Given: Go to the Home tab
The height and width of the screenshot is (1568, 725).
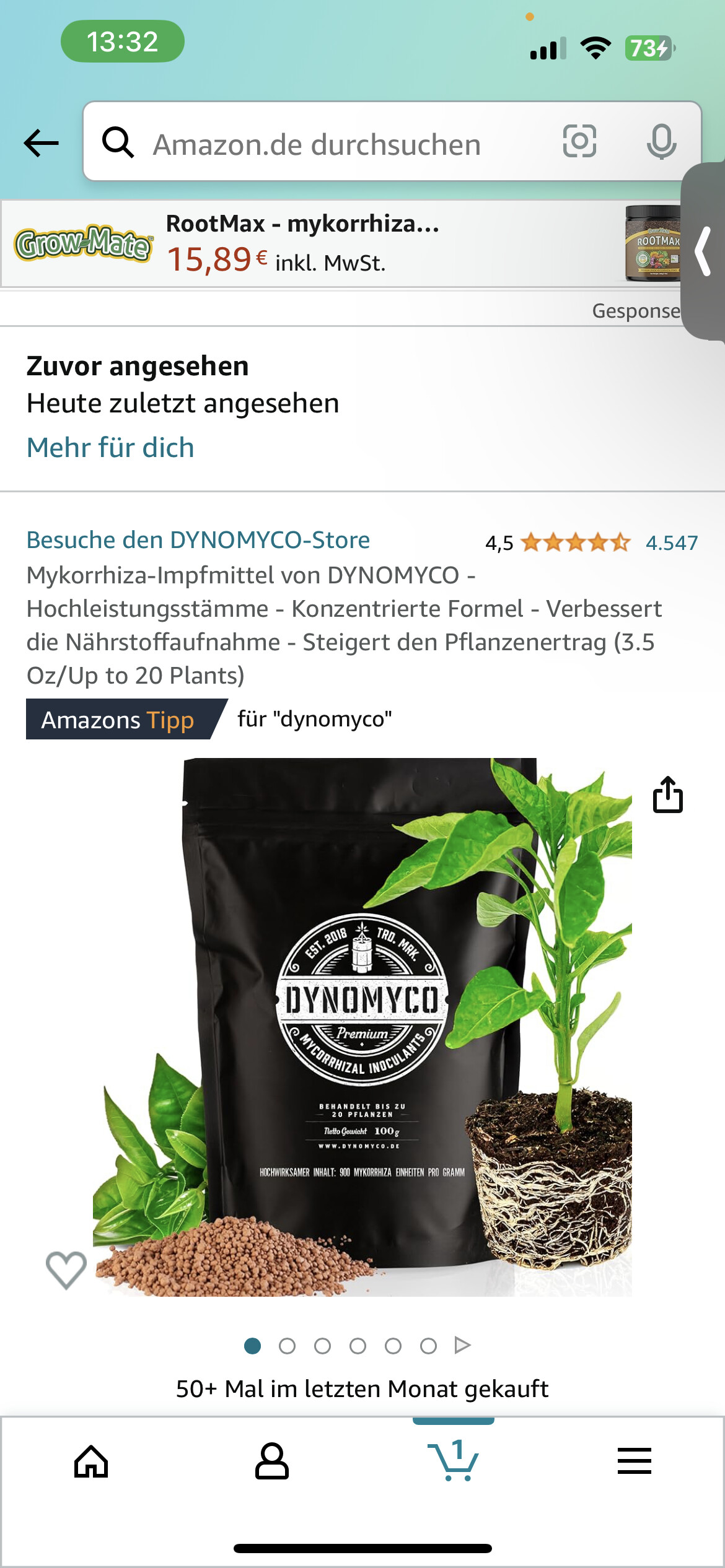Looking at the screenshot, I should coord(91,1461).
